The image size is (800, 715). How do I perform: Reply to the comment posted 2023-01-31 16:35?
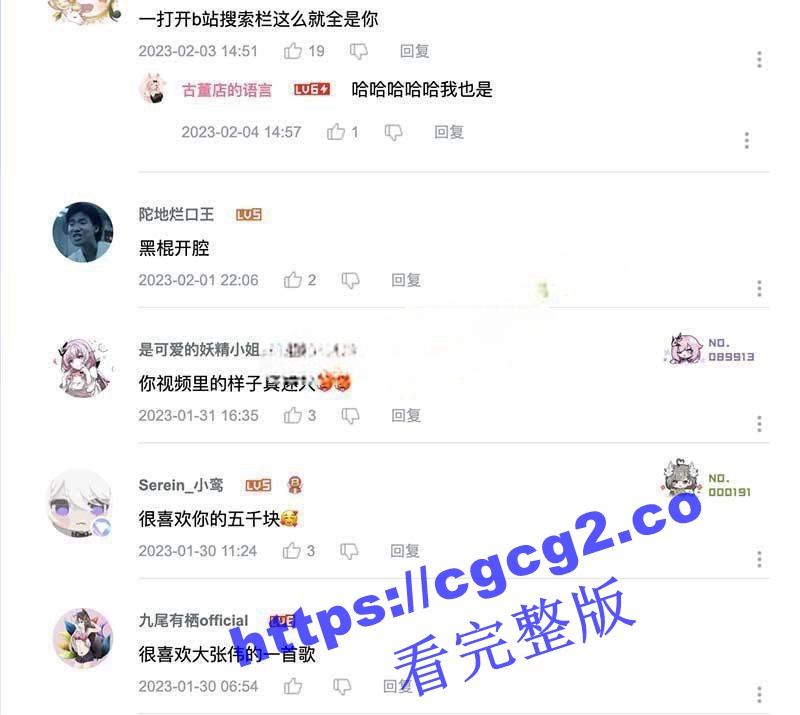406,415
